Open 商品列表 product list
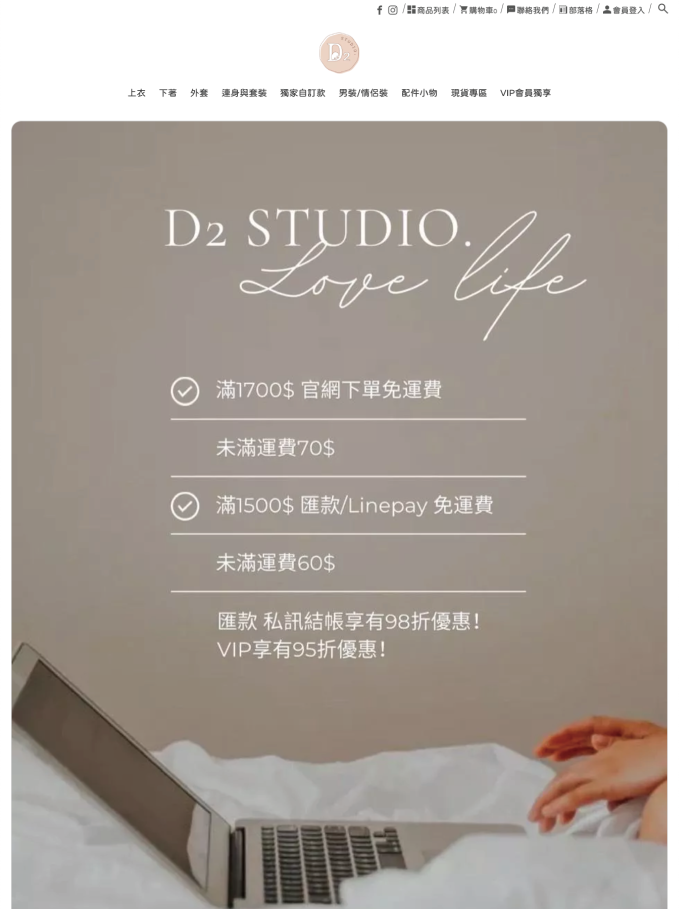This screenshot has height=909, width=679. click(x=429, y=10)
